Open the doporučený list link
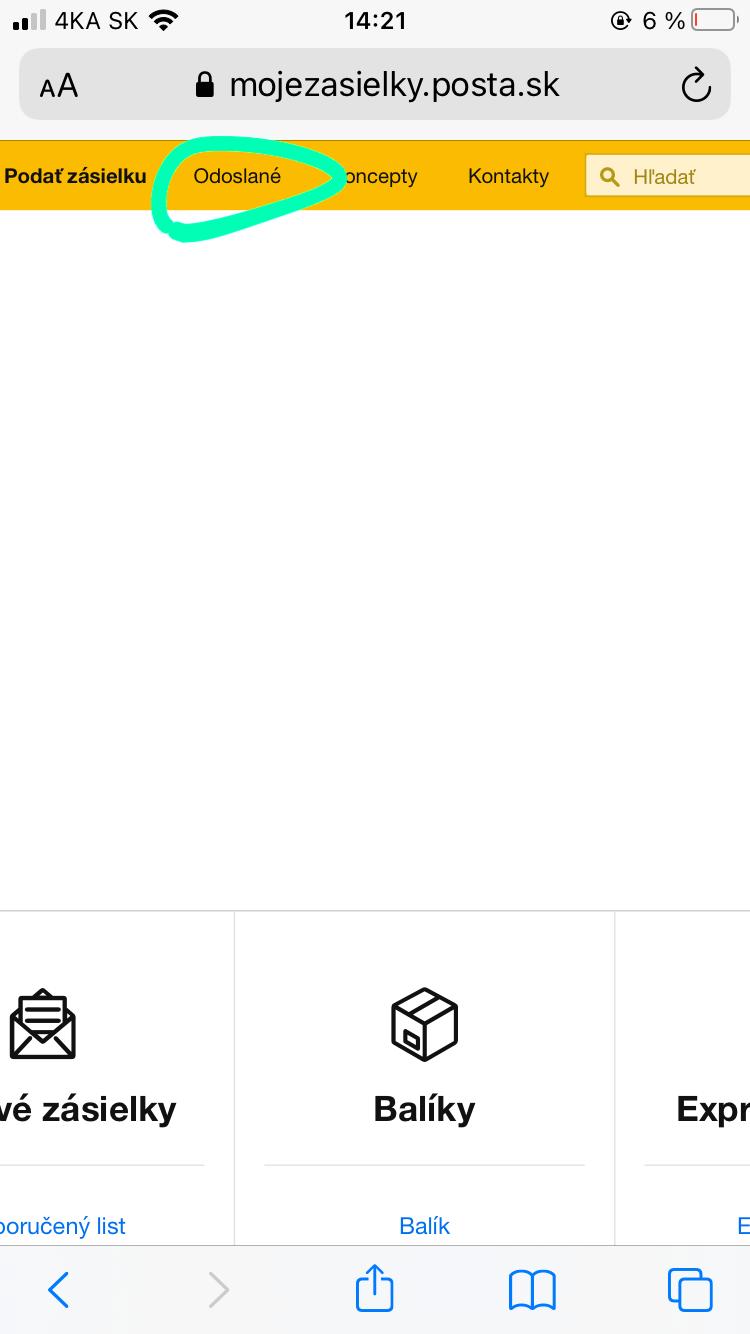Viewport: 750px width, 1334px height. point(63,1225)
